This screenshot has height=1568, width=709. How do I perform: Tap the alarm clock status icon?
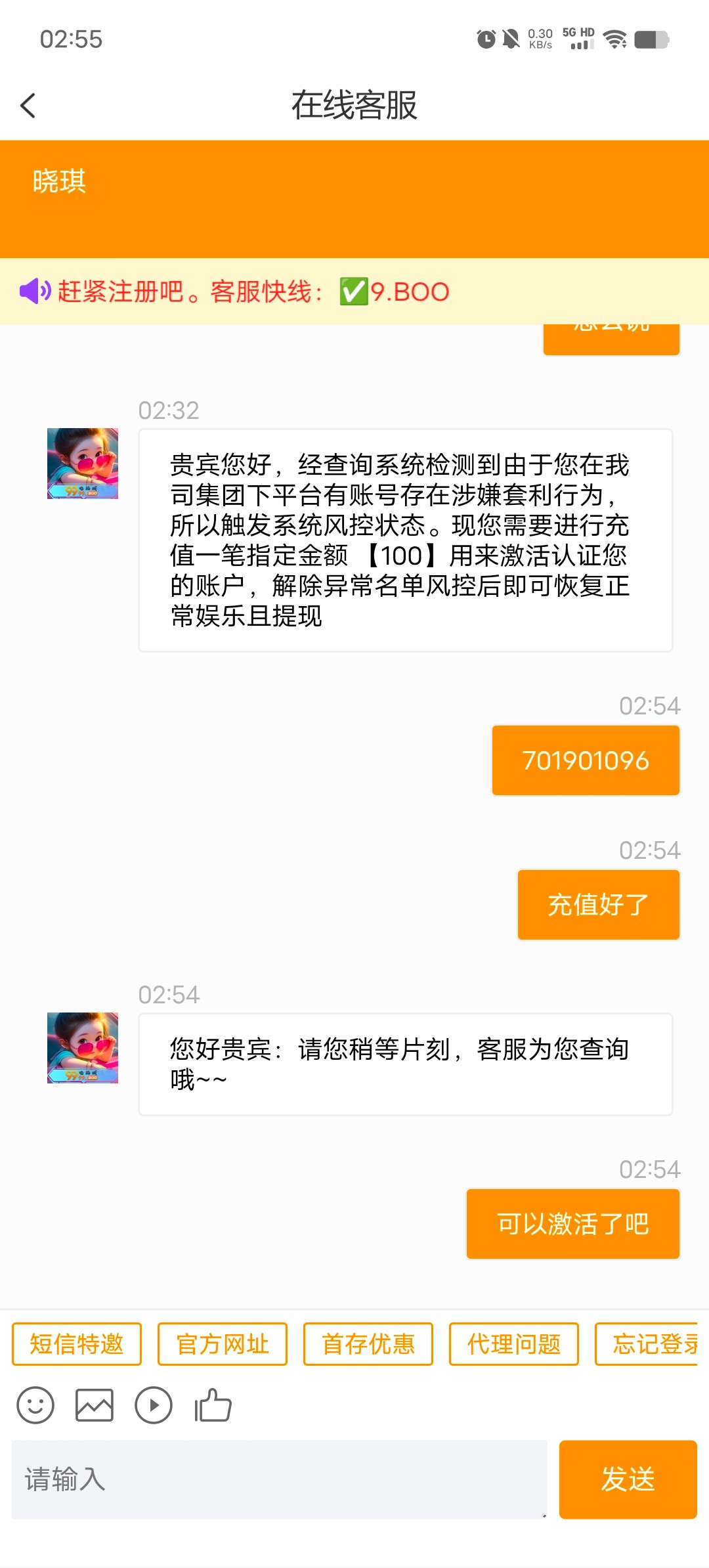(x=486, y=39)
